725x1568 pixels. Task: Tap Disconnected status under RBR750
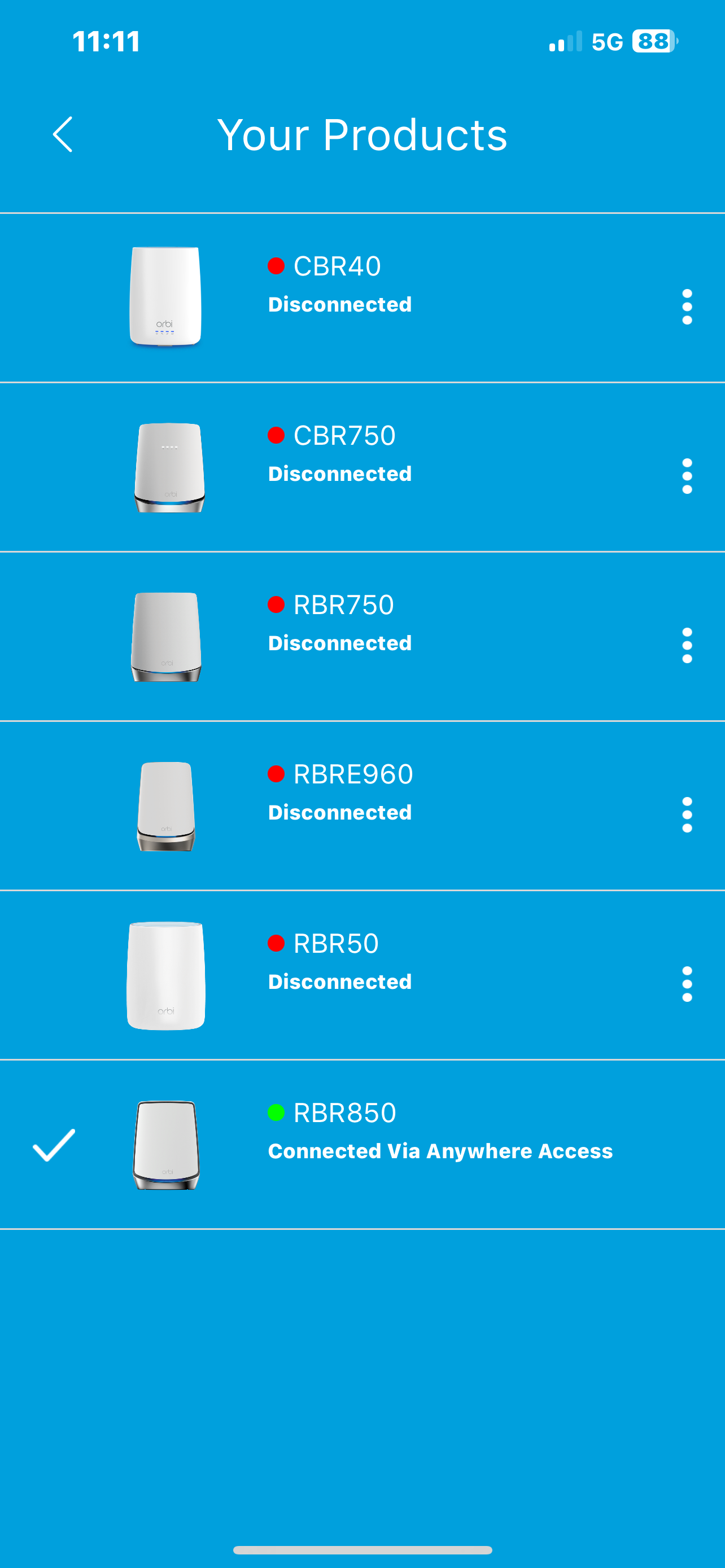[x=340, y=642]
